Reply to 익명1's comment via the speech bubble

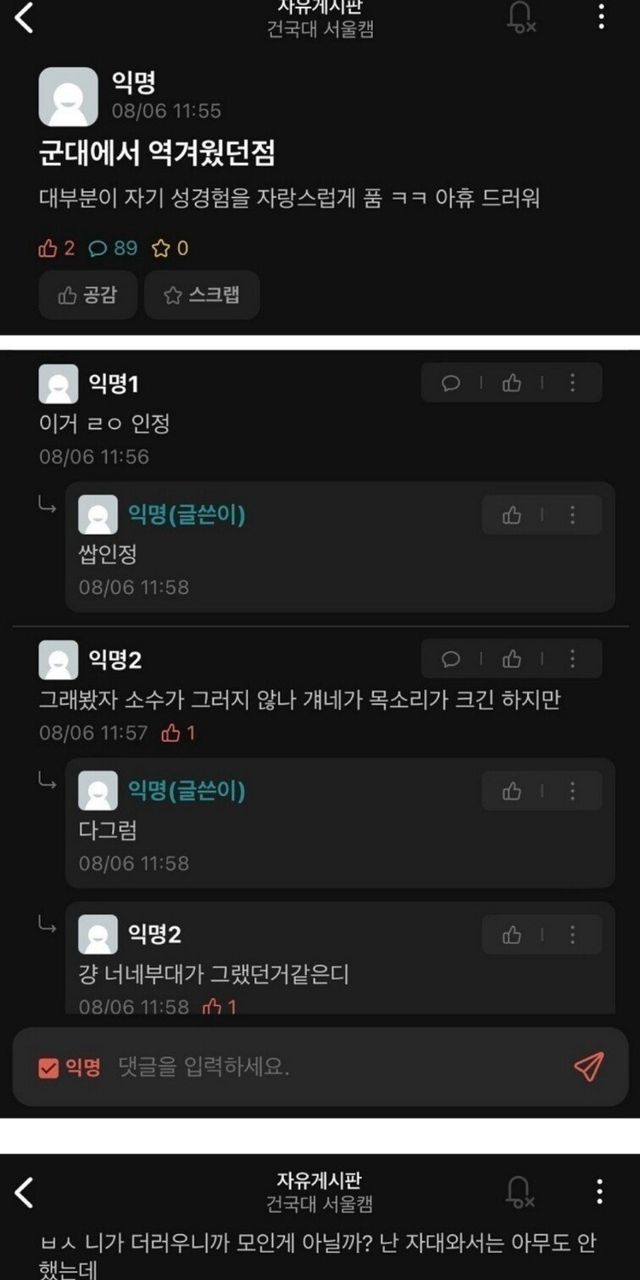pos(451,383)
